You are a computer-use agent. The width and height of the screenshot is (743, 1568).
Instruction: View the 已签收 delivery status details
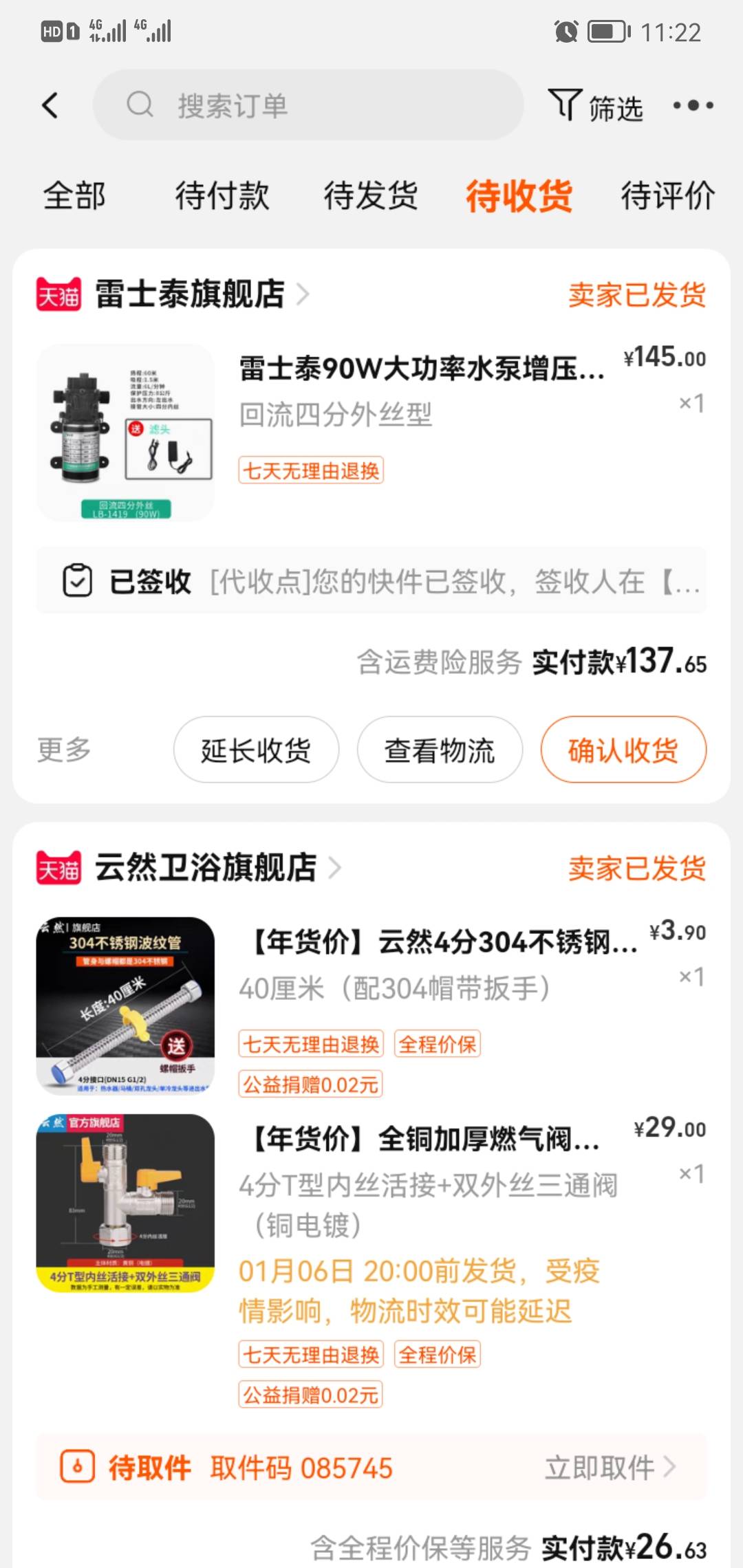[x=371, y=581]
